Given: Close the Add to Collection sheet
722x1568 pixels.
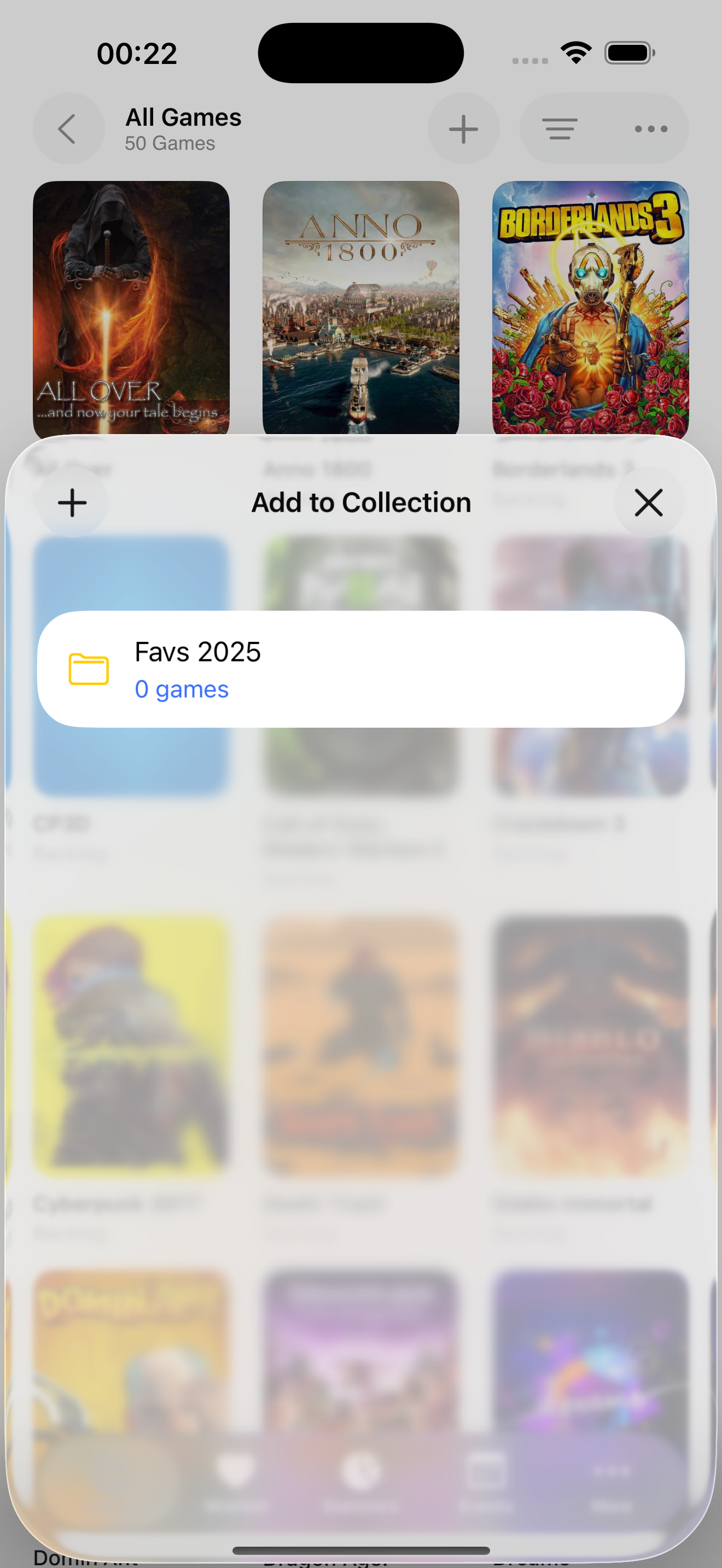Looking at the screenshot, I should click(x=648, y=503).
